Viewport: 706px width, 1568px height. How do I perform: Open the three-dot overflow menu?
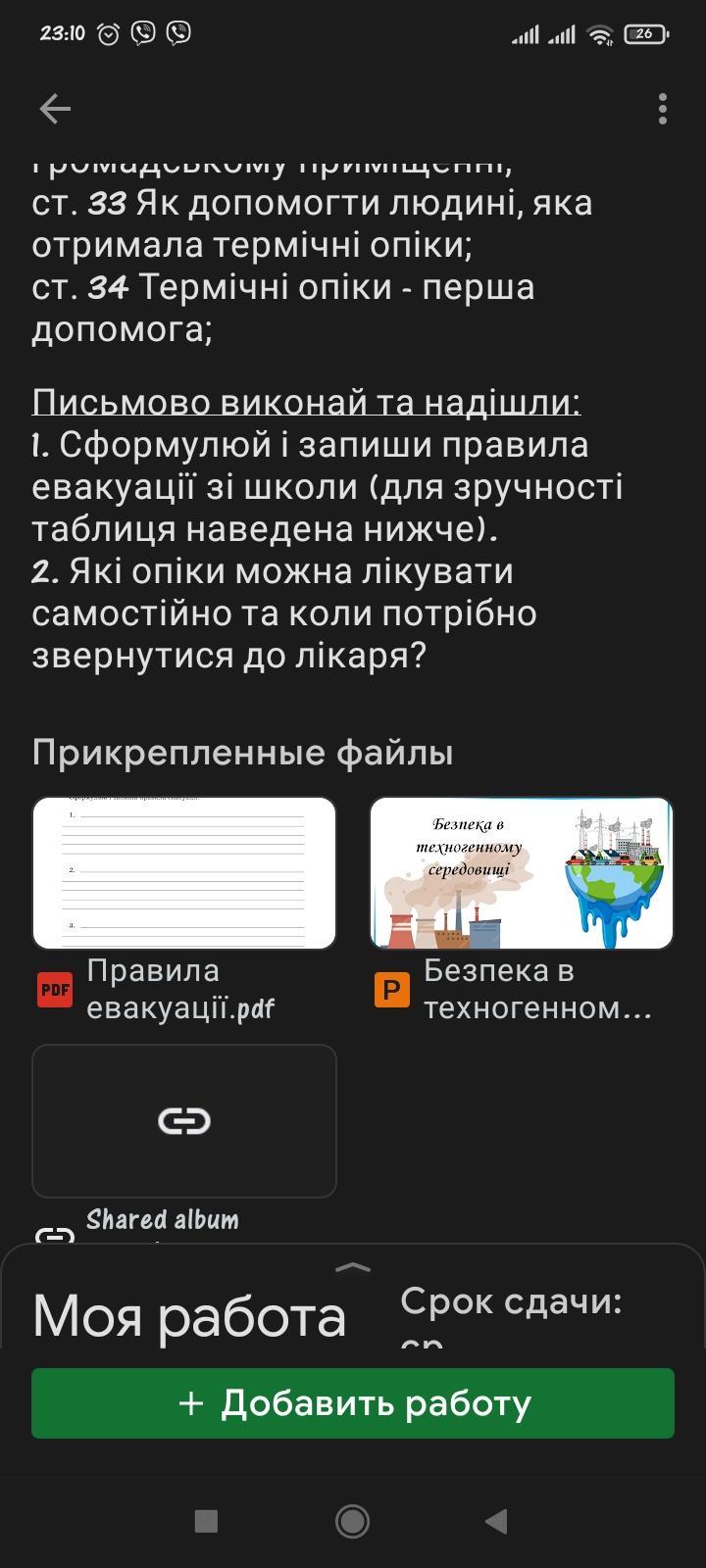pos(663,109)
